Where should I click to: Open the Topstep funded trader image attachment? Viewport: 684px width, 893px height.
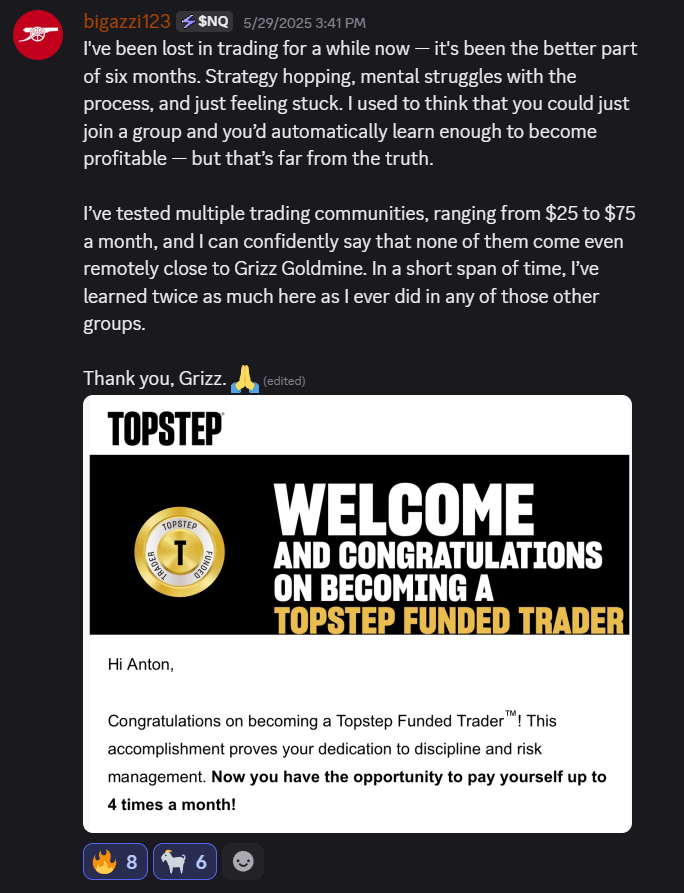pyautogui.click(x=357, y=613)
